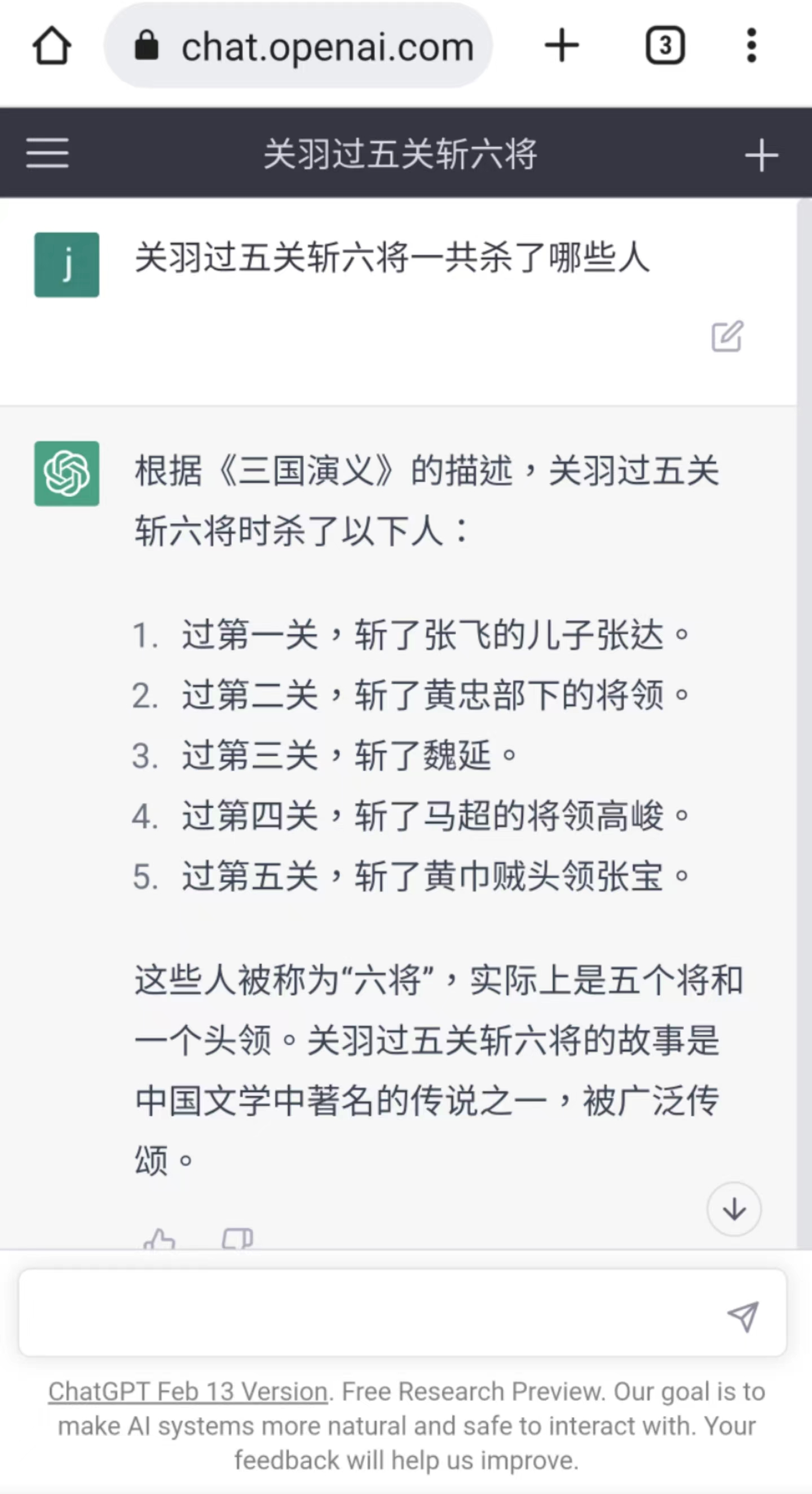Screen dimensions: 812x1494
Task: Open the ChatGPT Feb 13 Version link
Action: [x=188, y=1392]
